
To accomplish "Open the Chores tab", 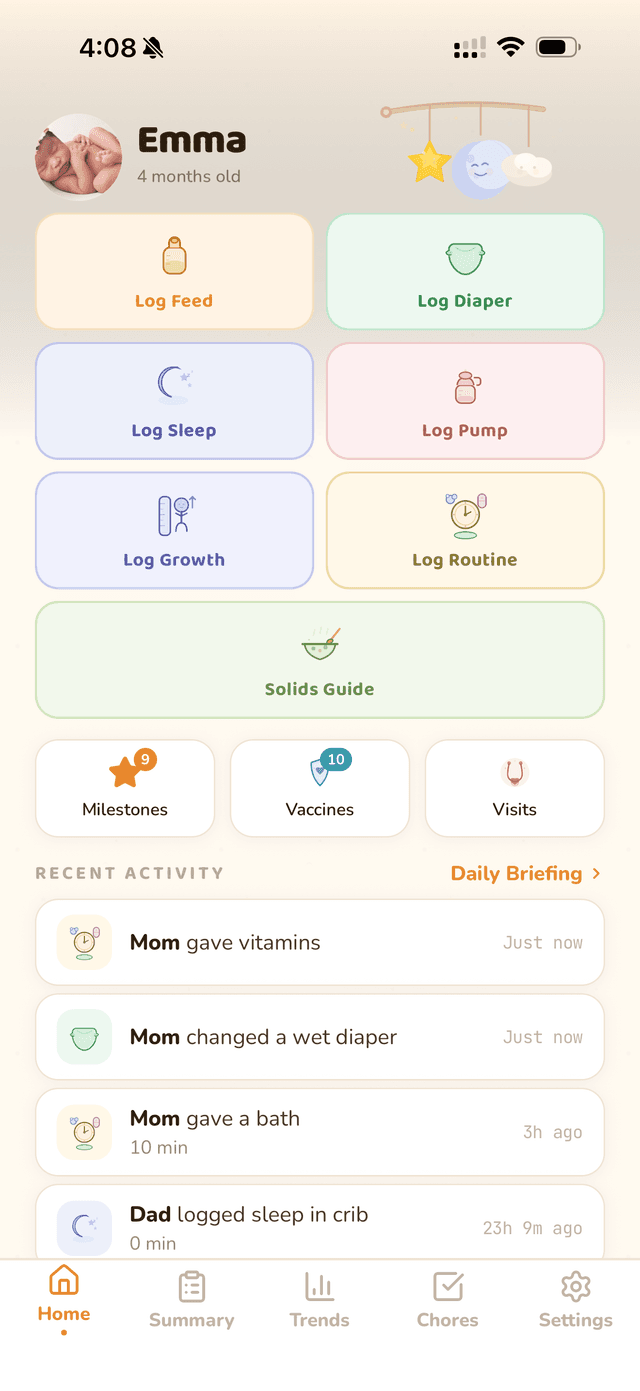I will pyautogui.click(x=447, y=1300).
